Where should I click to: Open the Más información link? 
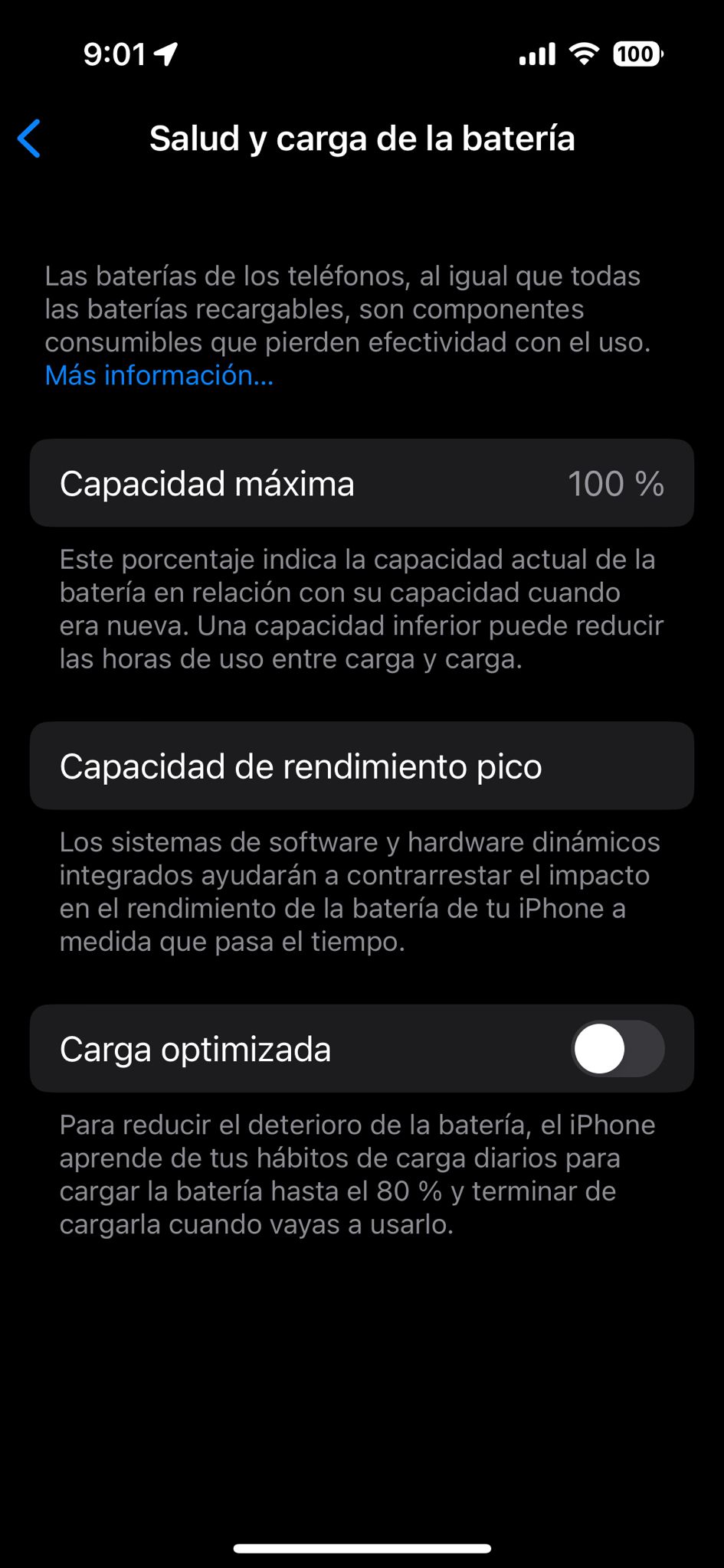[159, 375]
